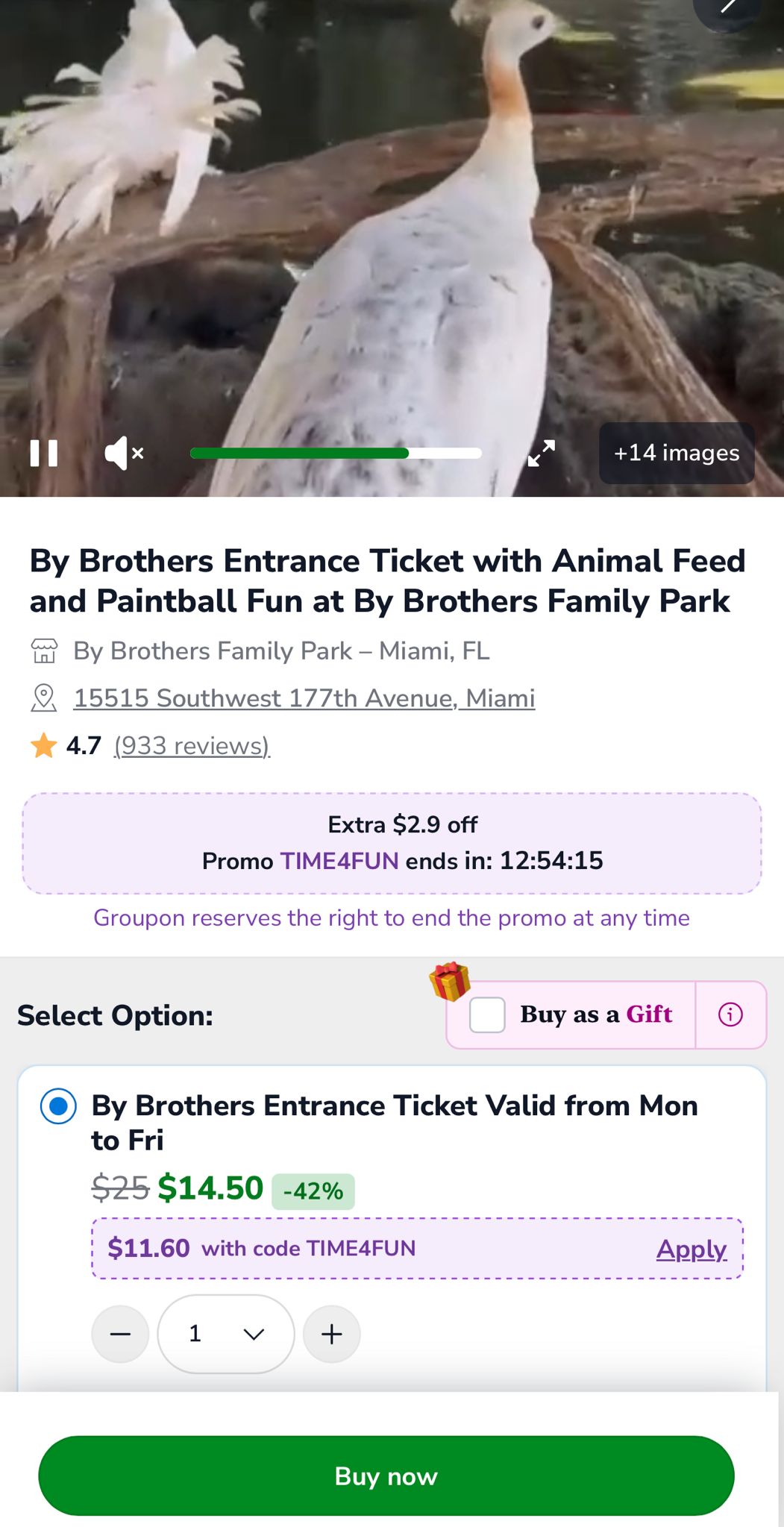The height and width of the screenshot is (1527, 784).
Task: Click the merchant address link in Miami
Action: pos(303,698)
